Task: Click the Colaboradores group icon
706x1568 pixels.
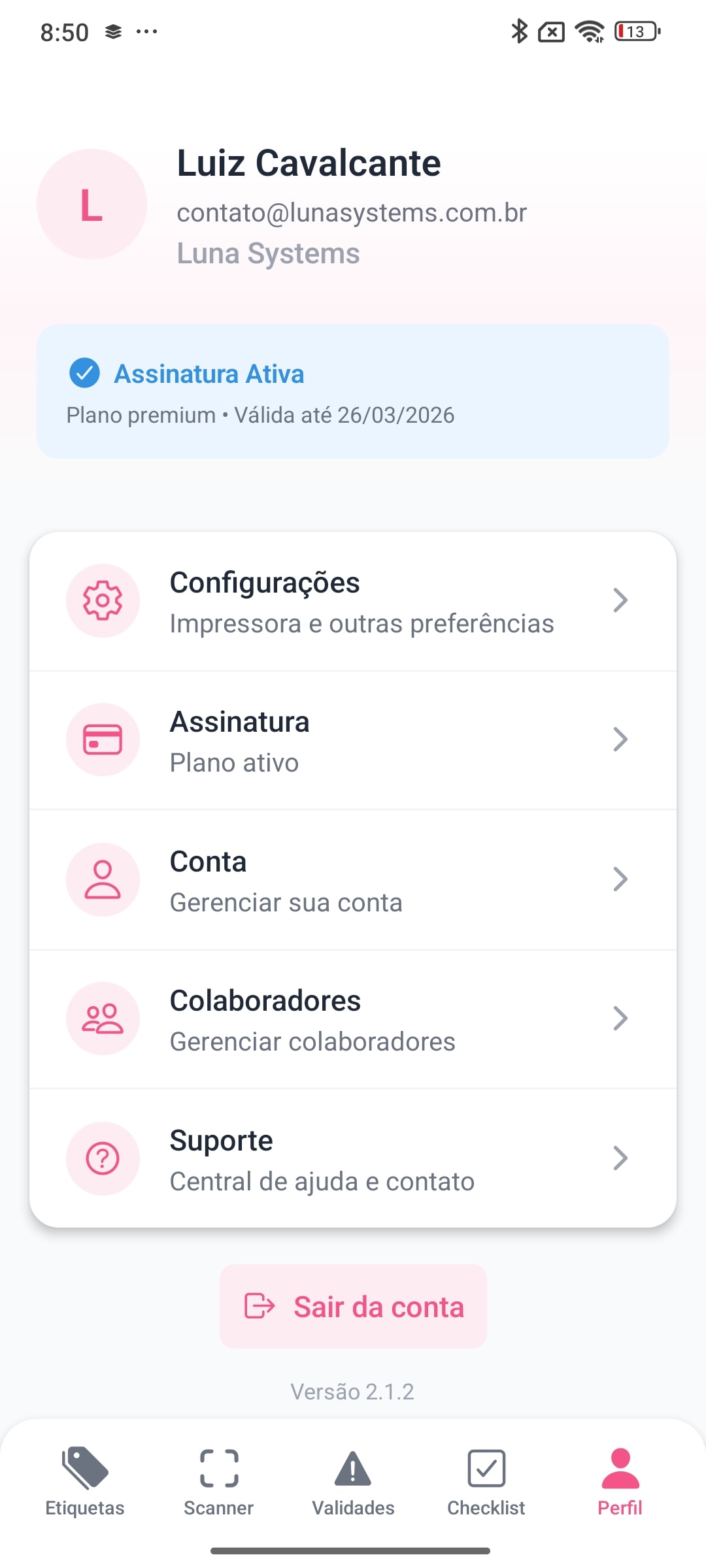Action: coord(103,1018)
